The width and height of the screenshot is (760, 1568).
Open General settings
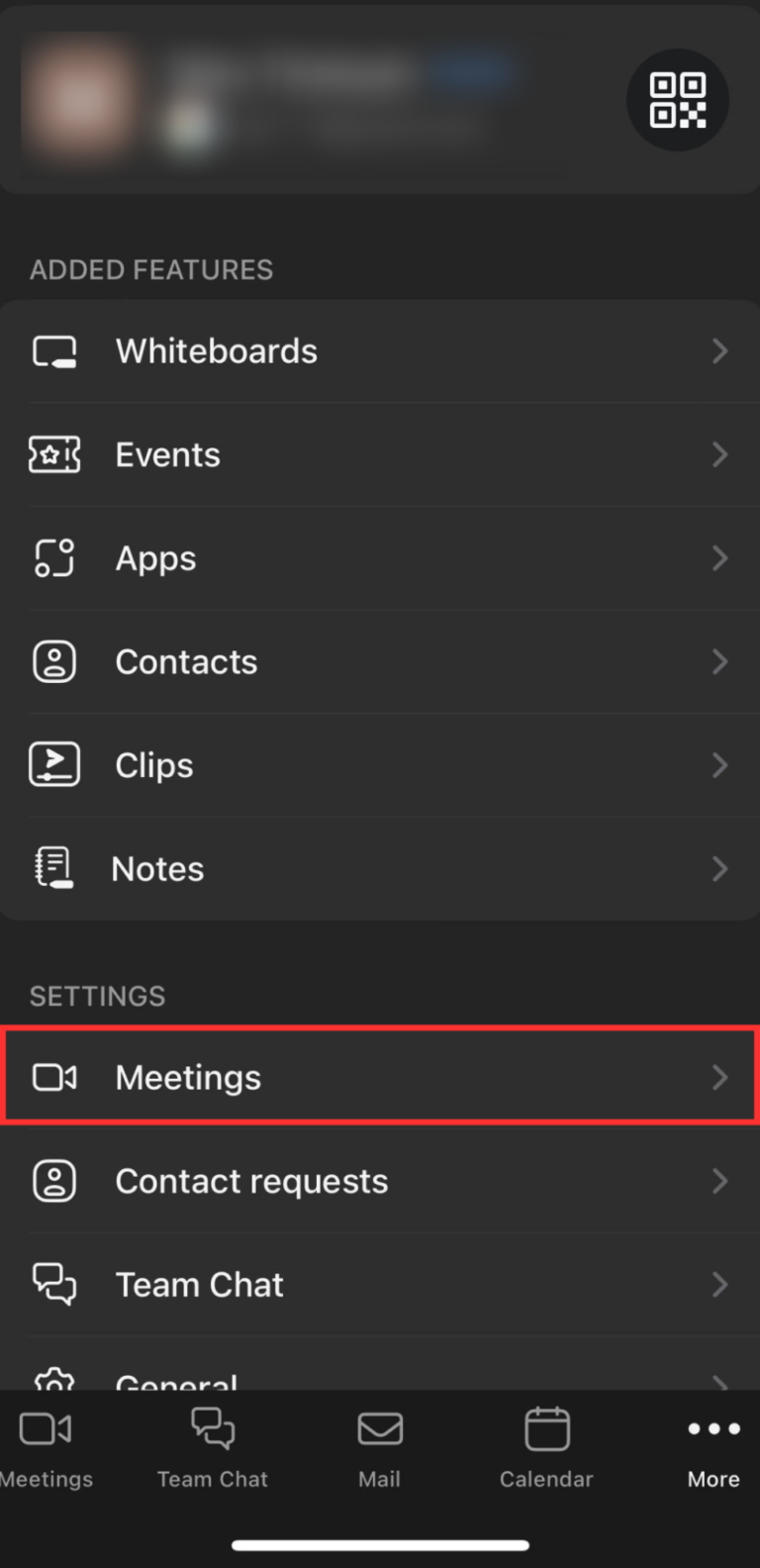point(380,1376)
